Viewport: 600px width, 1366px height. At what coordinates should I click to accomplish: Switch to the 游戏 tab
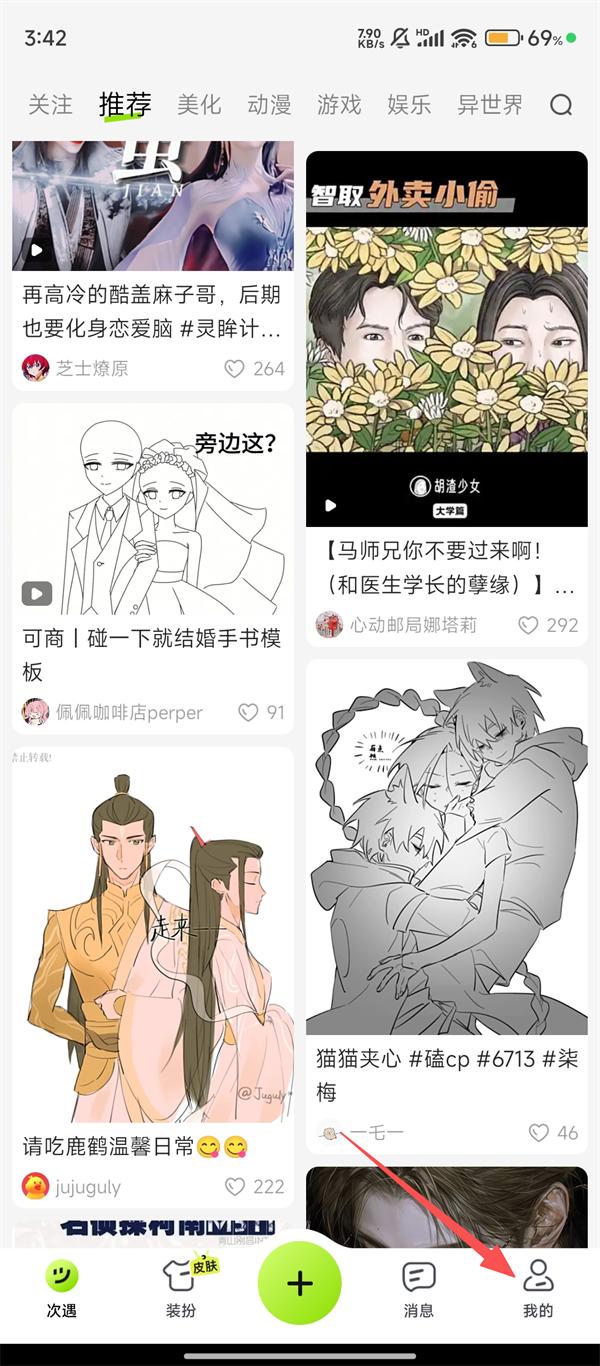pyautogui.click(x=339, y=105)
